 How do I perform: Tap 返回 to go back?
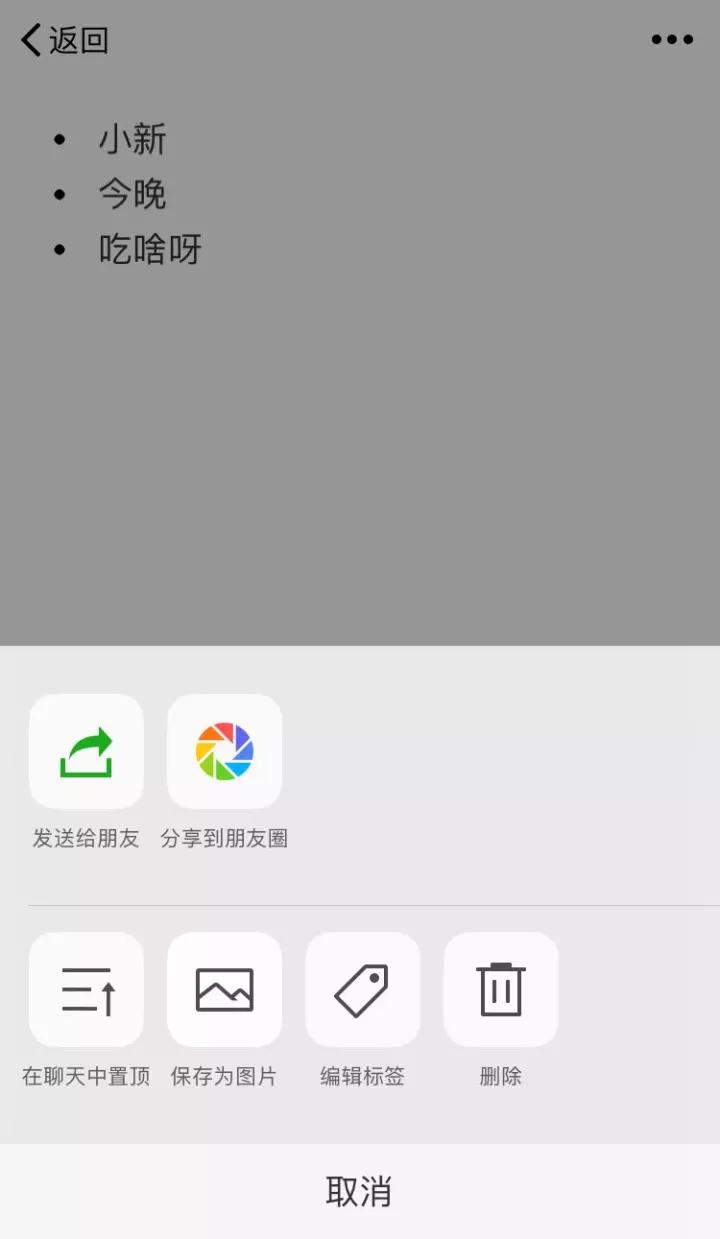(64, 40)
